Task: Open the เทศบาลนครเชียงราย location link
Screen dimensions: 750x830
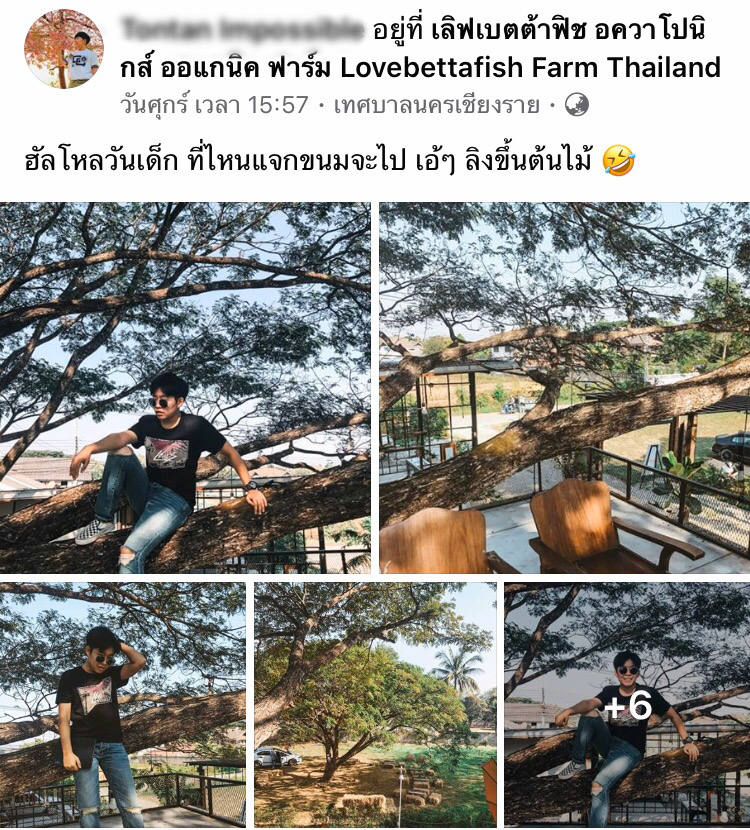Action: (437, 104)
